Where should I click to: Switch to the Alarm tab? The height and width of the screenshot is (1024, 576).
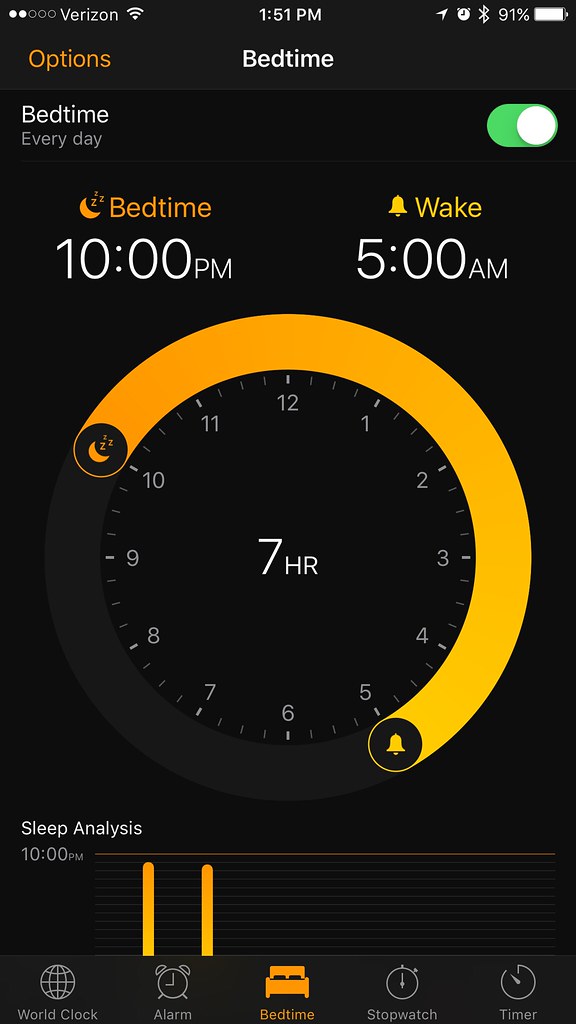[x=172, y=991]
